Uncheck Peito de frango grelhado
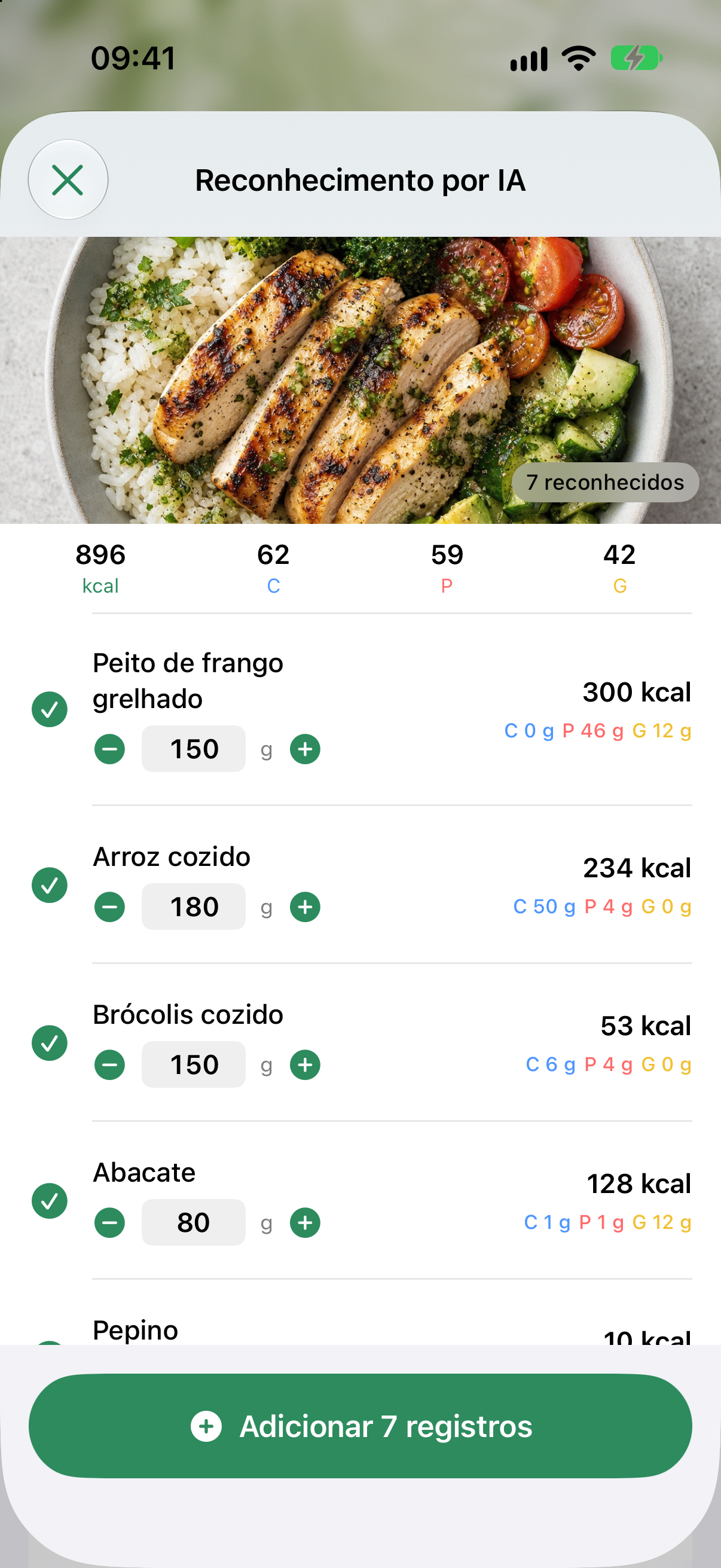The width and height of the screenshot is (721, 1568). click(49, 710)
